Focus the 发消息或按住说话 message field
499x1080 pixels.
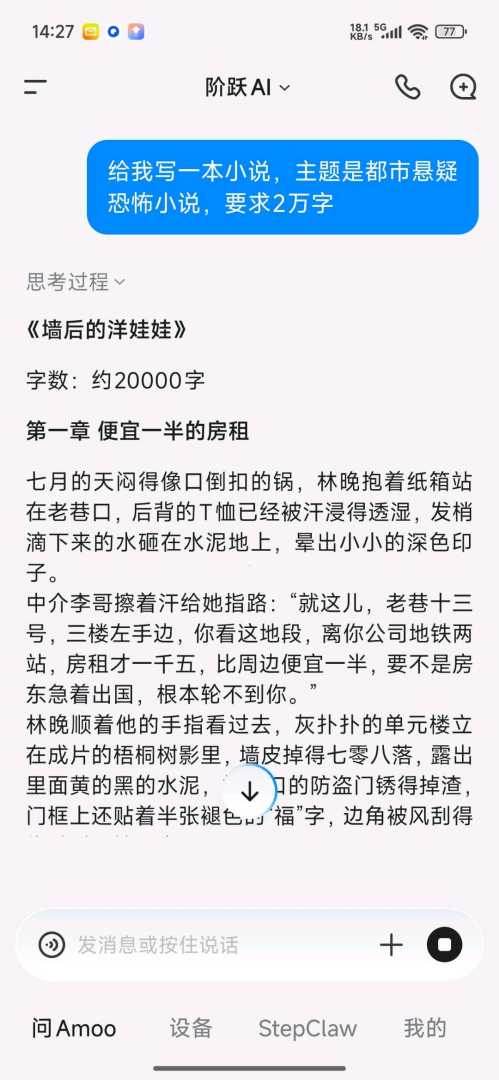tap(221, 944)
